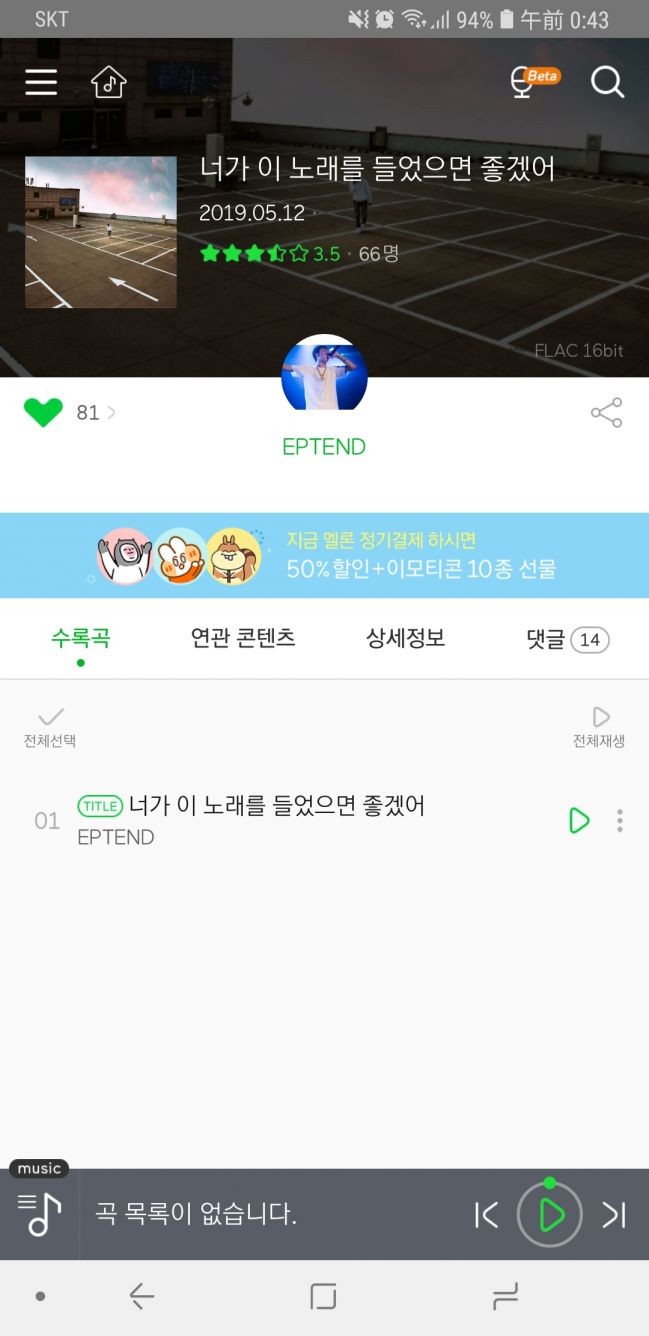Switch to the 상세정보 tab
The width and height of the screenshot is (649, 1336).
tap(405, 638)
